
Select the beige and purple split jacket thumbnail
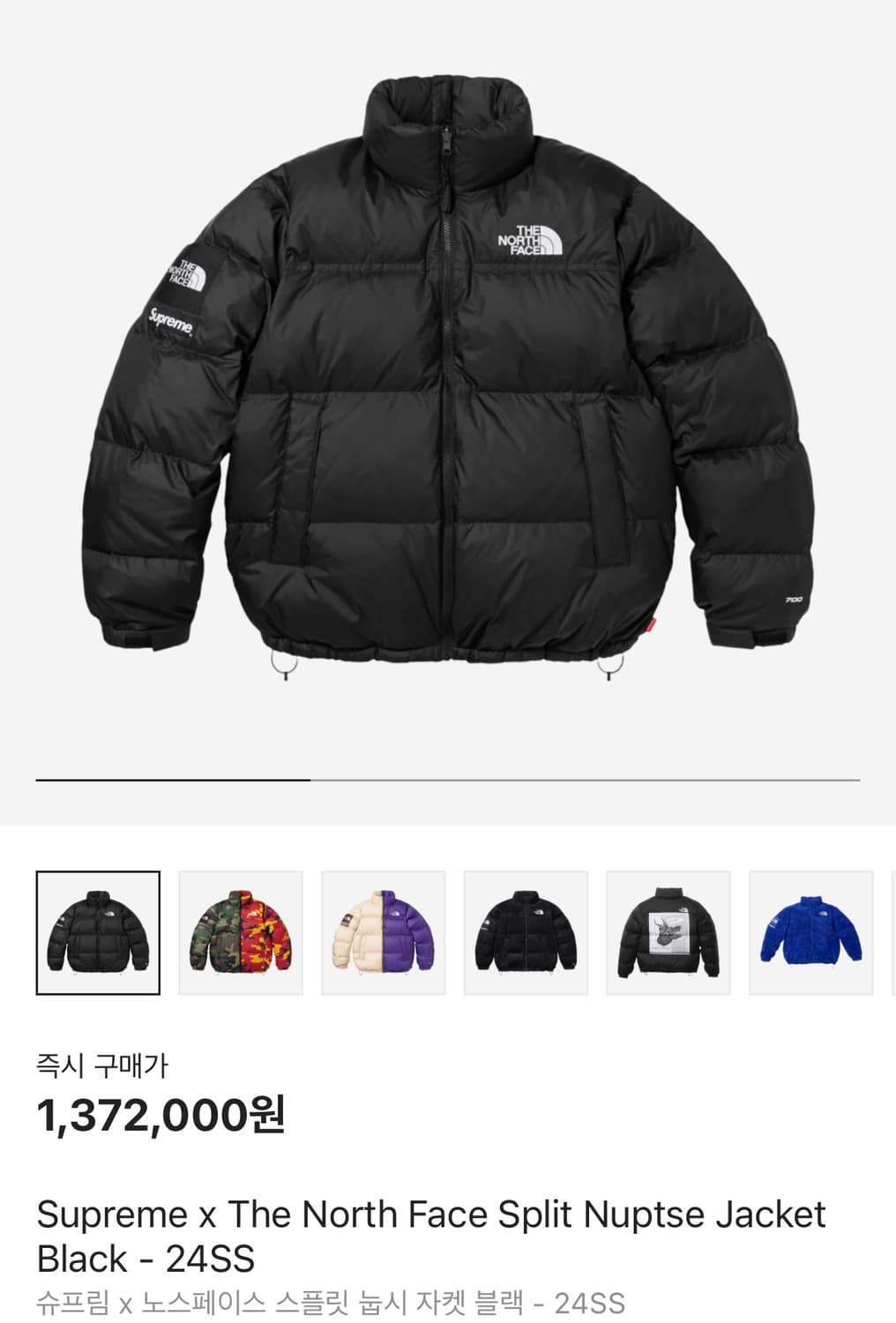click(383, 937)
